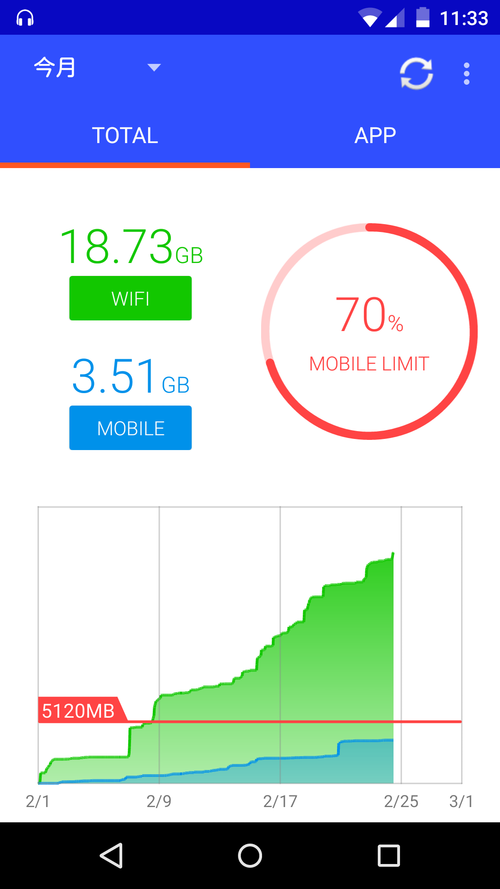
Task: Tap the green WIFI button
Action: pos(130,298)
